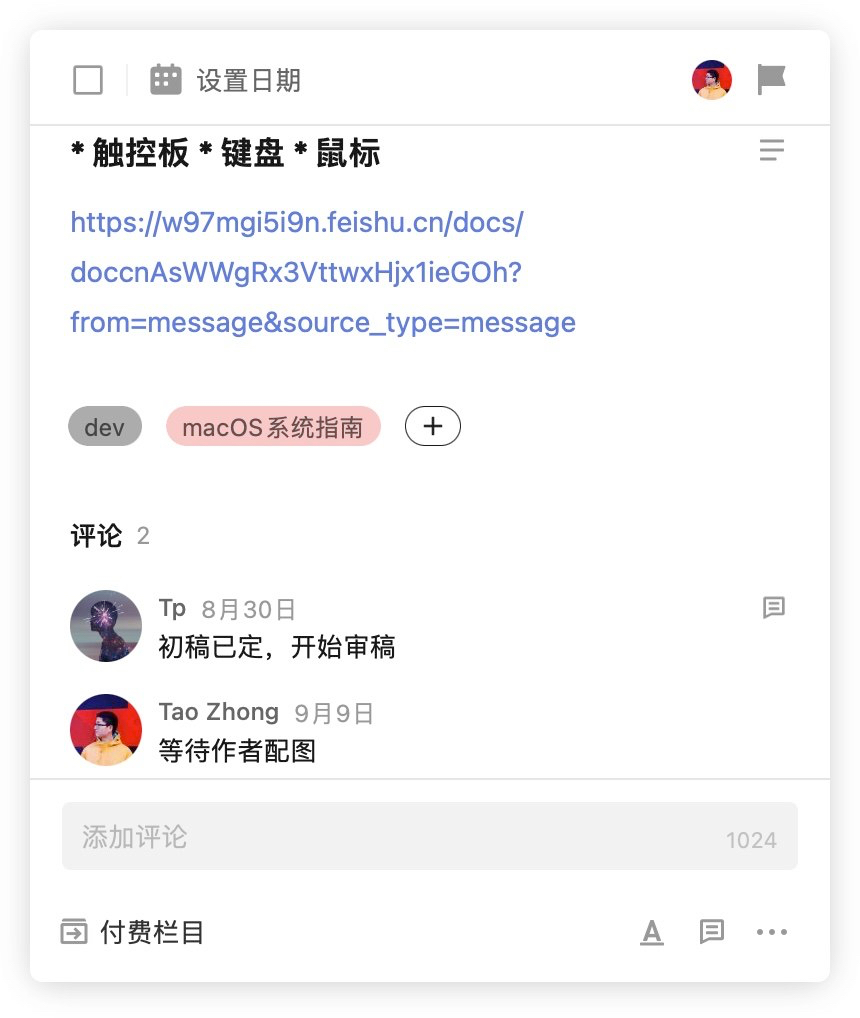Screen dimensions: 860x1018
Task: Click Tp's profile avatar
Action: coord(105,626)
